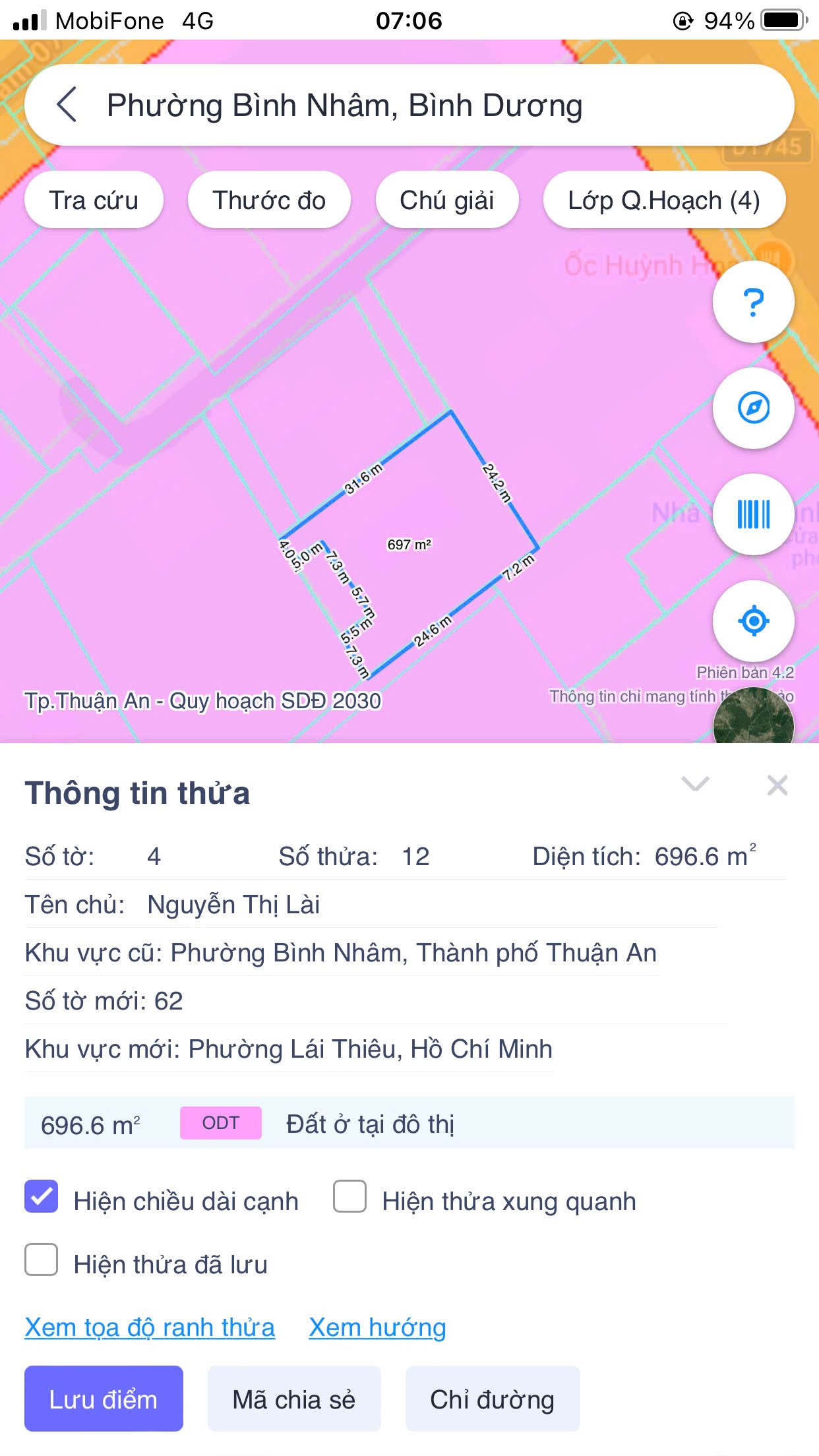Uncheck Hiện chiều dài cạnh
Viewport: 819px width, 1456px height.
42,1196
